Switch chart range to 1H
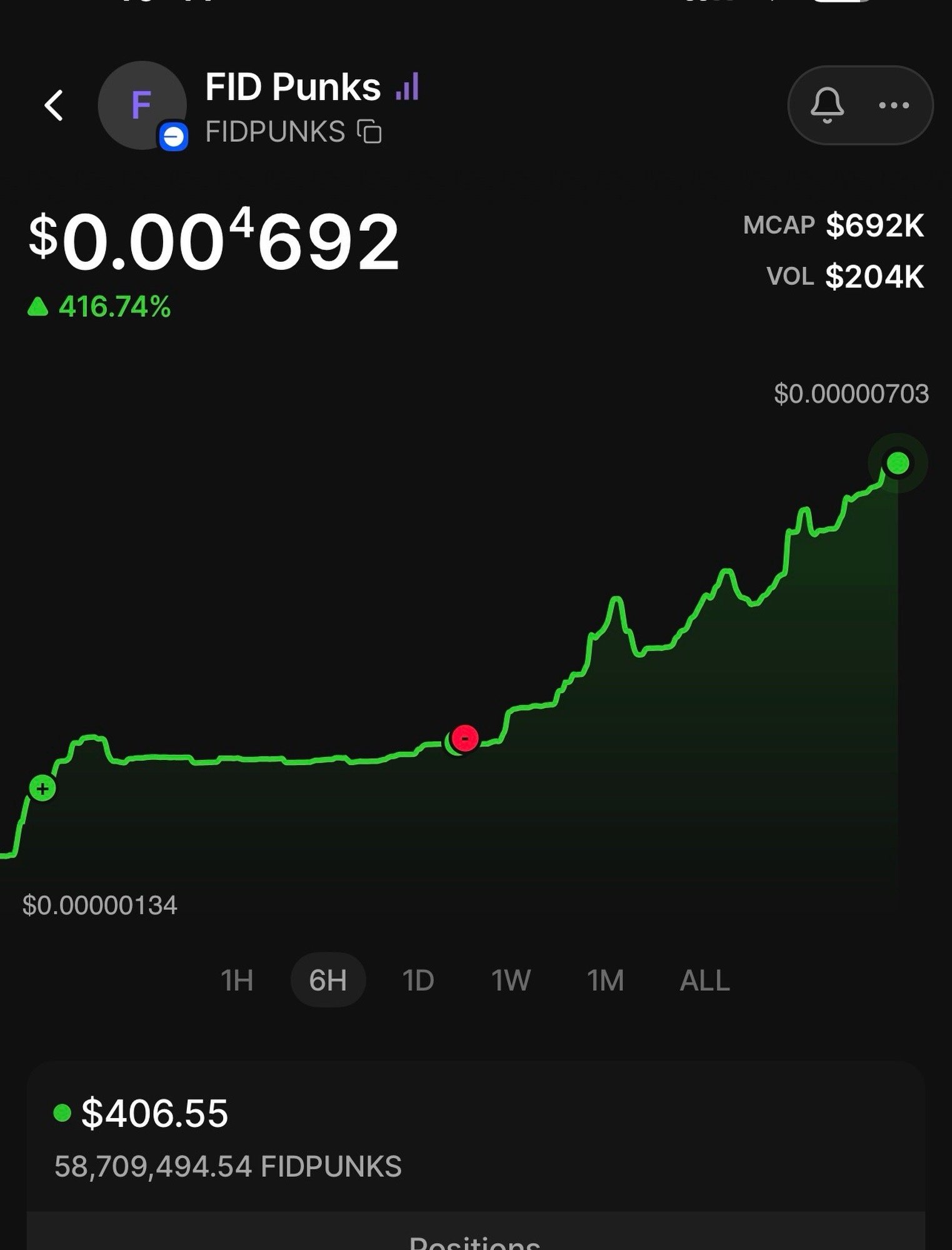The width and height of the screenshot is (952, 1250). point(237,980)
